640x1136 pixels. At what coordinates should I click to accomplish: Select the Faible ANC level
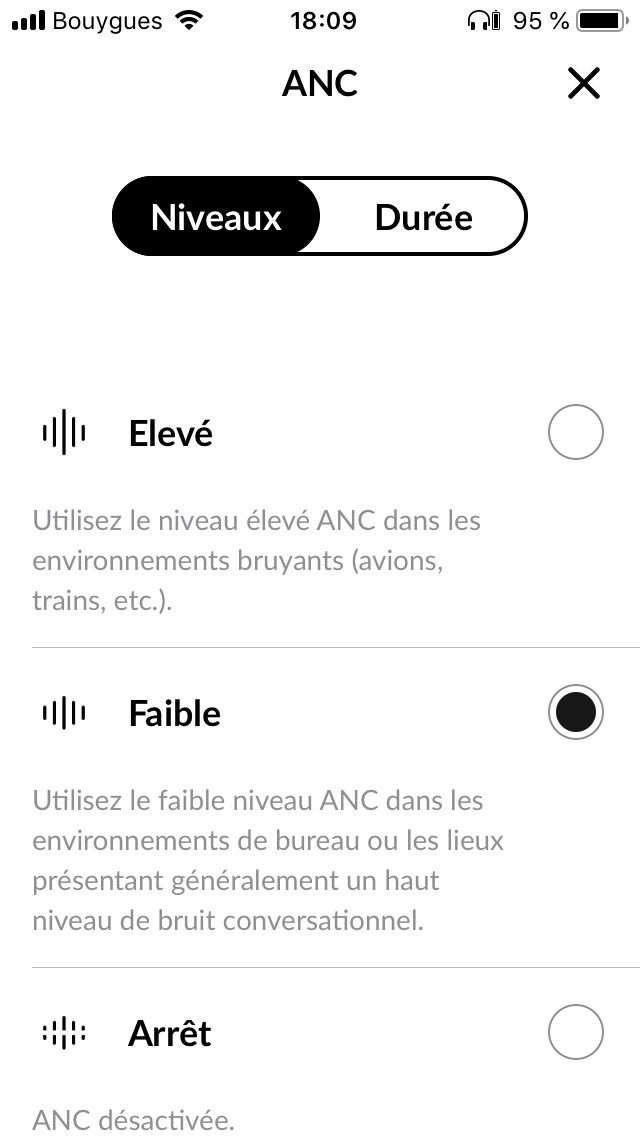(x=575, y=712)
